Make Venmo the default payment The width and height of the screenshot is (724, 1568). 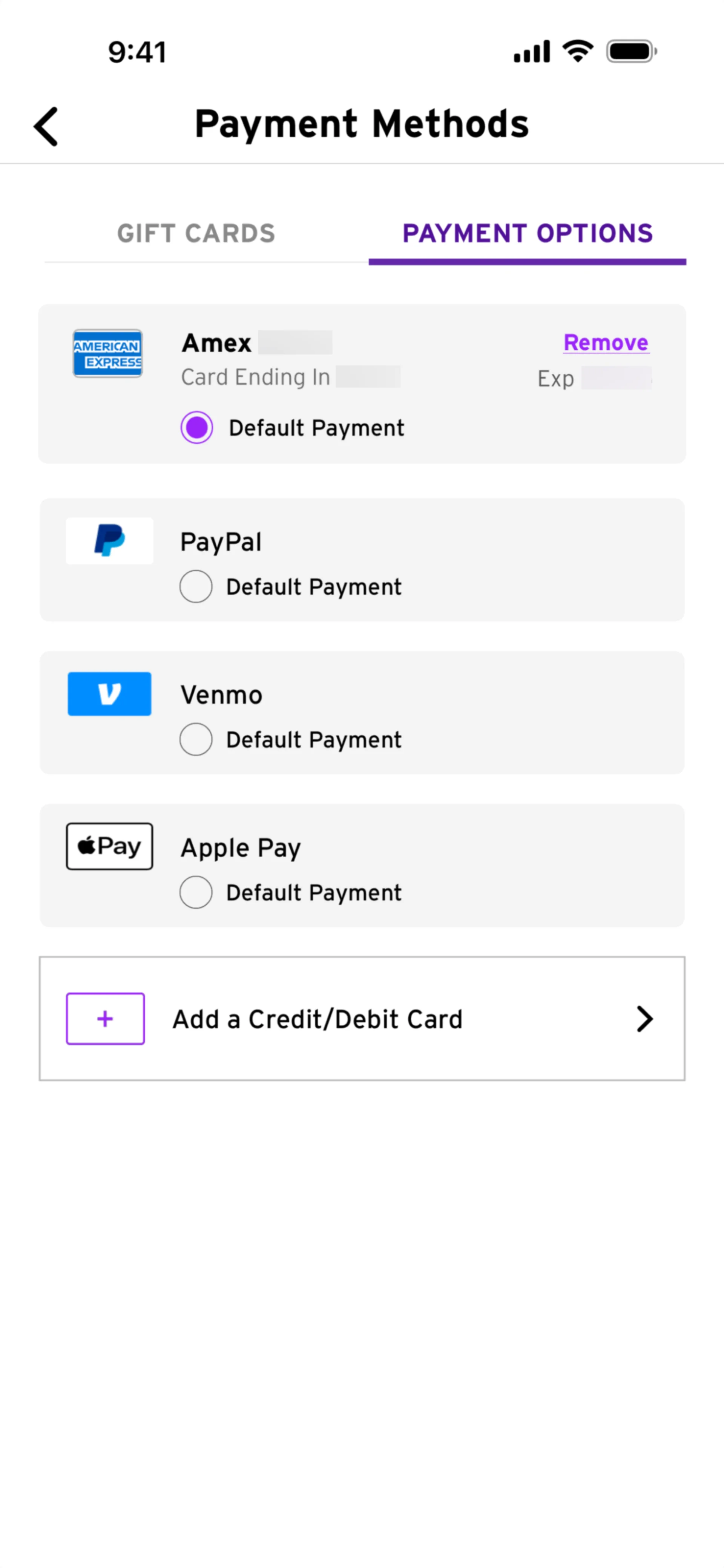pos(196,739)
